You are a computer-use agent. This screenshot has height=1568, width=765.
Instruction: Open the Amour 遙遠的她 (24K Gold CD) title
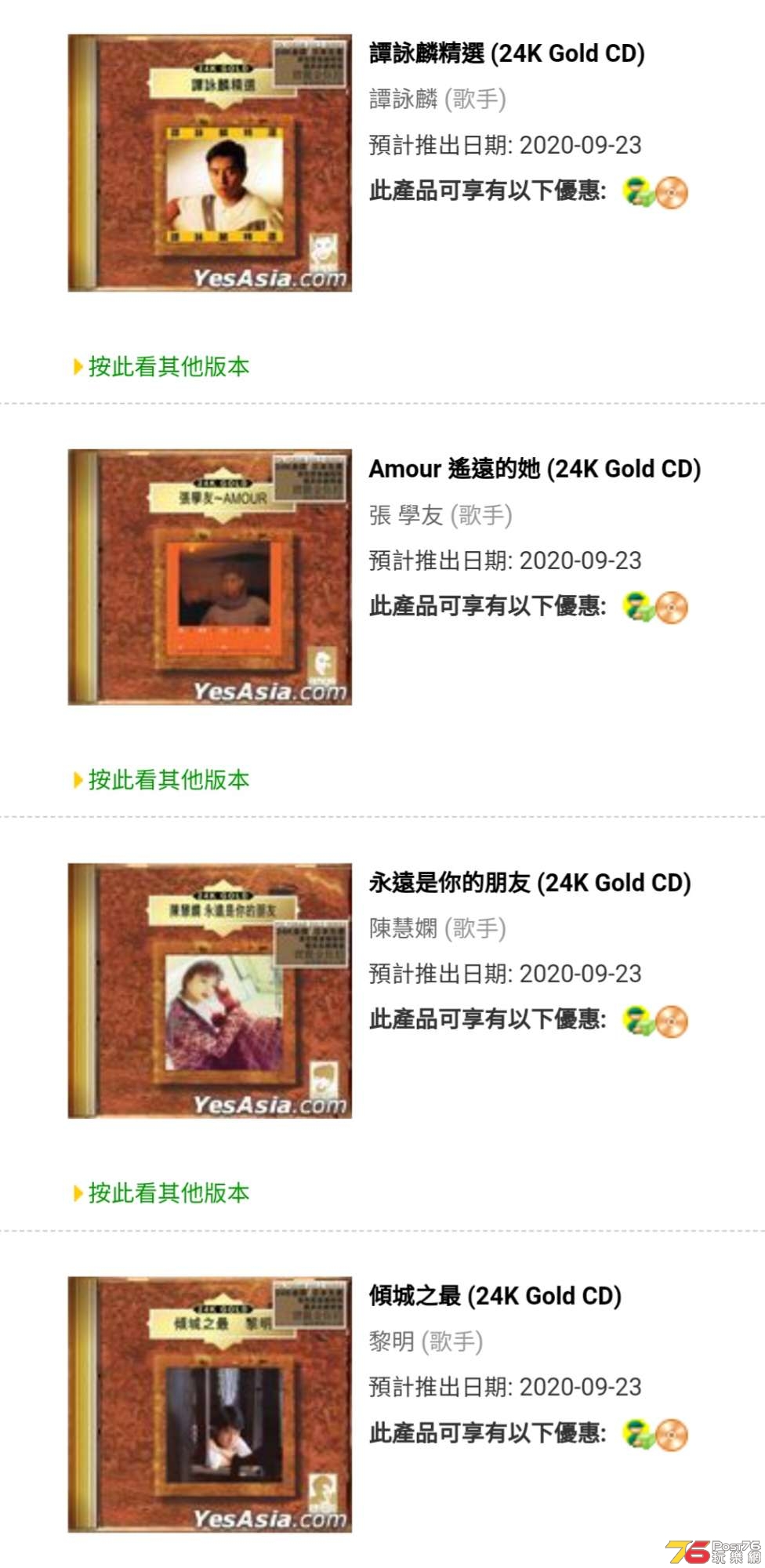[535, 469]
